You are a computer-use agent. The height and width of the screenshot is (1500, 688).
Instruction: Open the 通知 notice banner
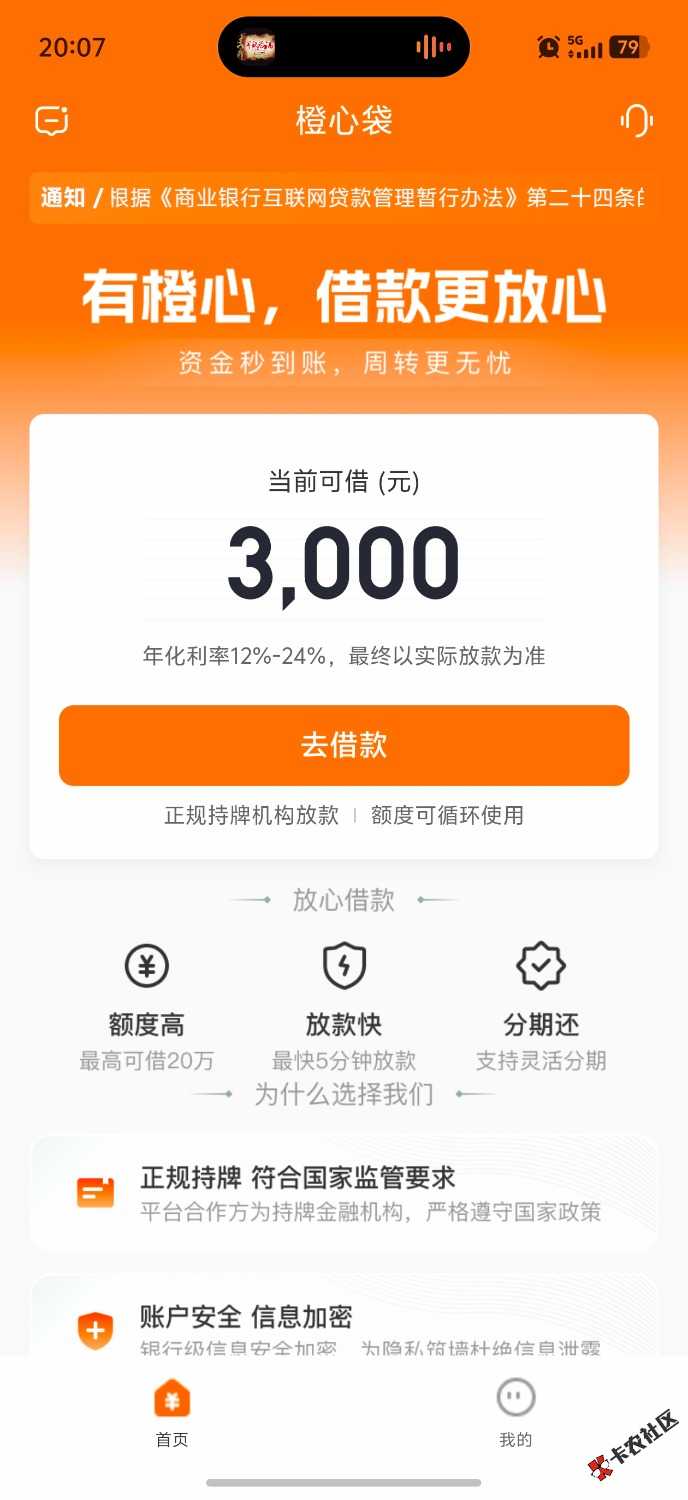click(344, 197)
